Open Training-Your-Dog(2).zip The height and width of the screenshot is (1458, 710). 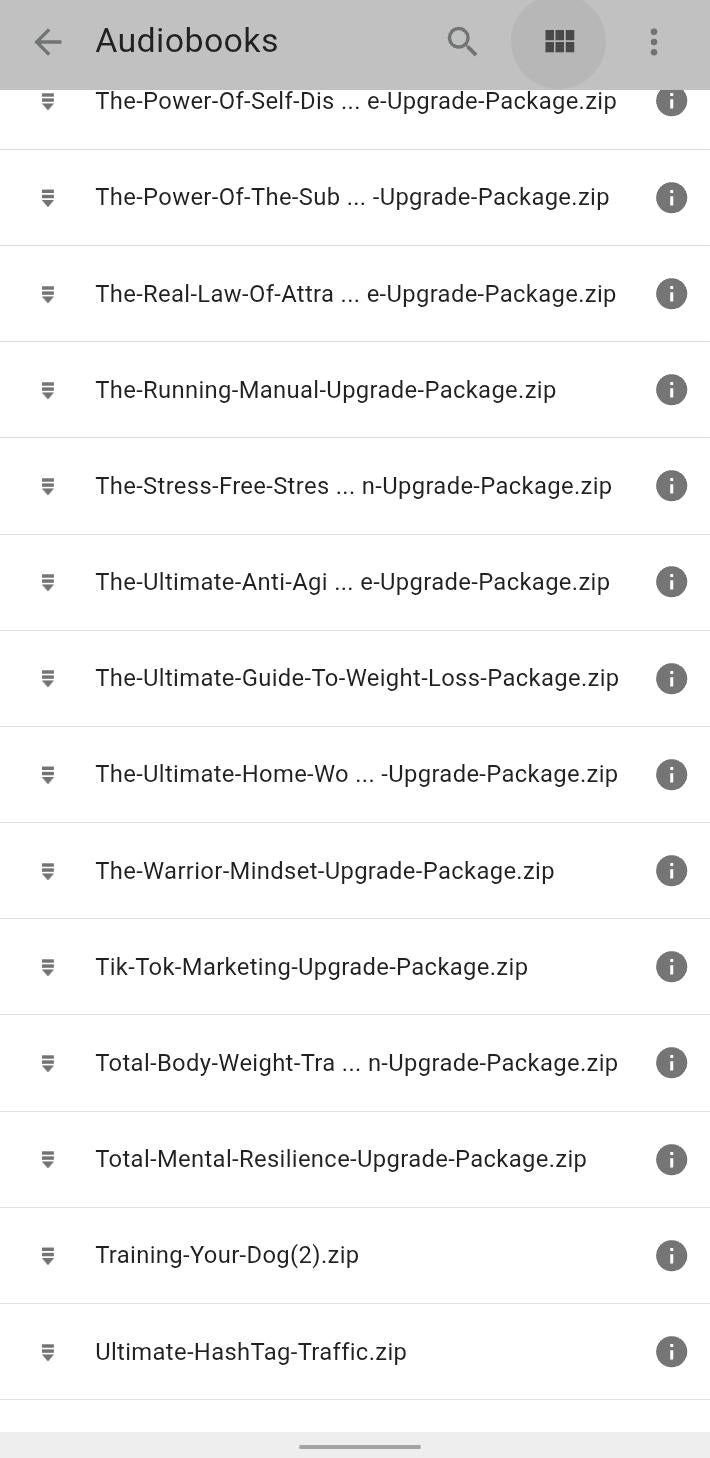226,1255
